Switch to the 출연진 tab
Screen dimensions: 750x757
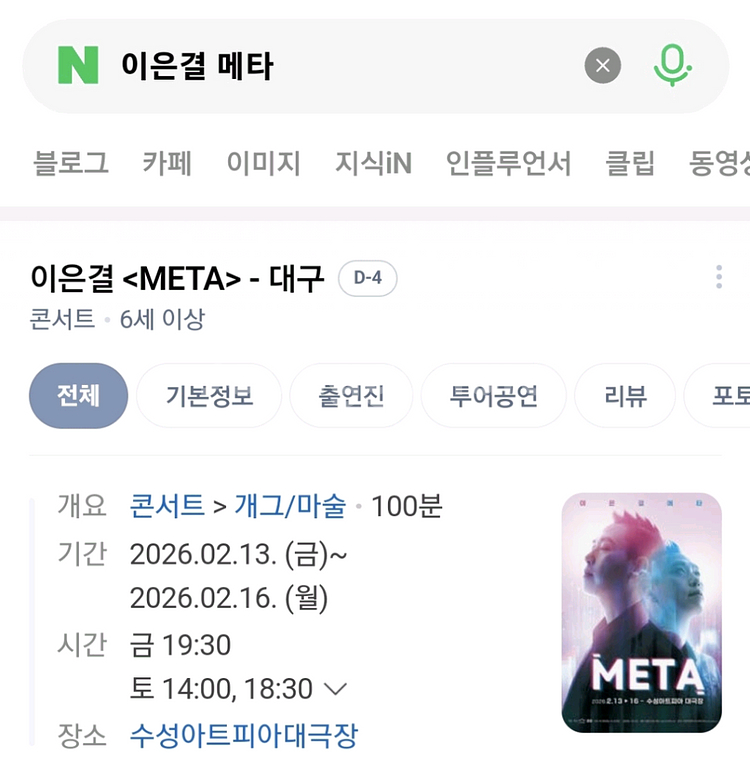[x=351, y=395]
